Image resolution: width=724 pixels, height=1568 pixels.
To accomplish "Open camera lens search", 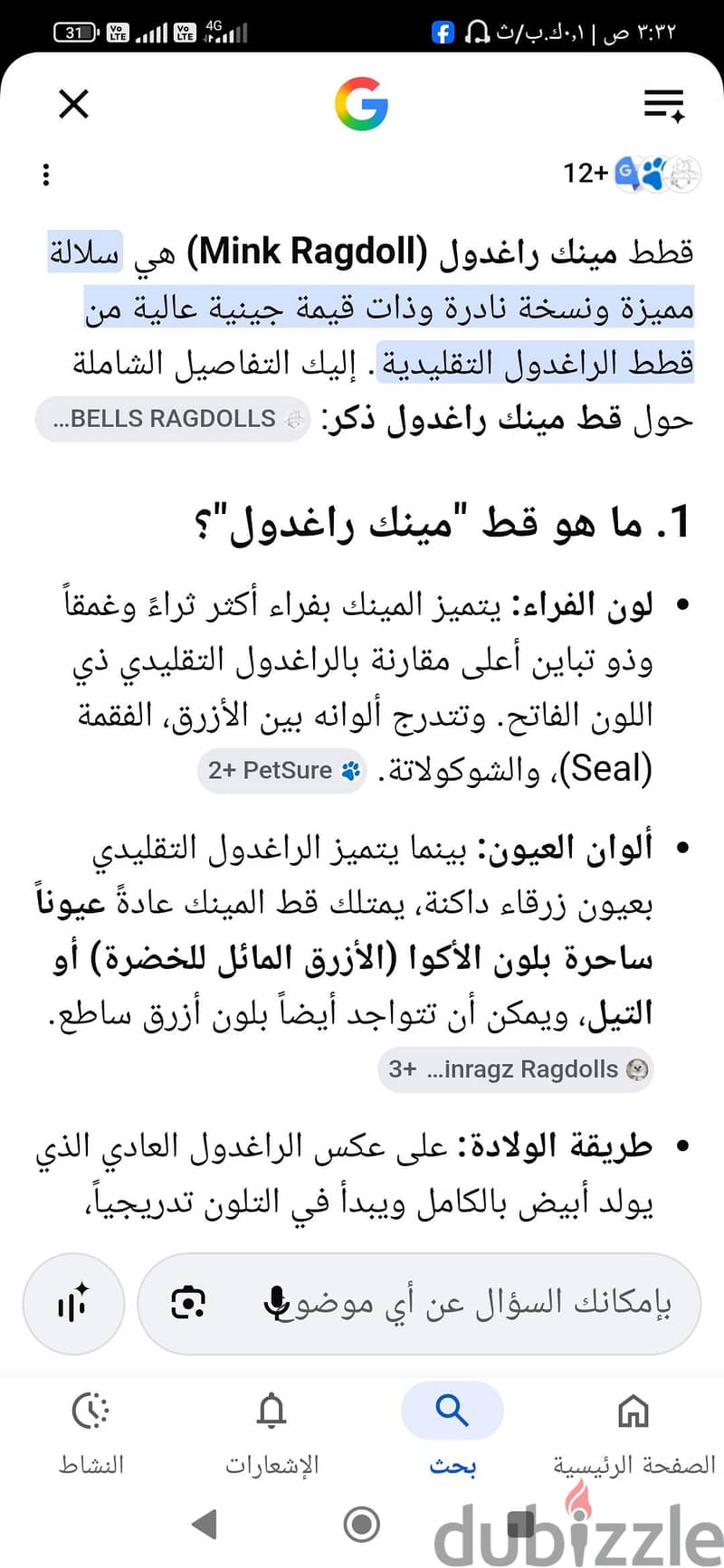I will click(188, 1304).
